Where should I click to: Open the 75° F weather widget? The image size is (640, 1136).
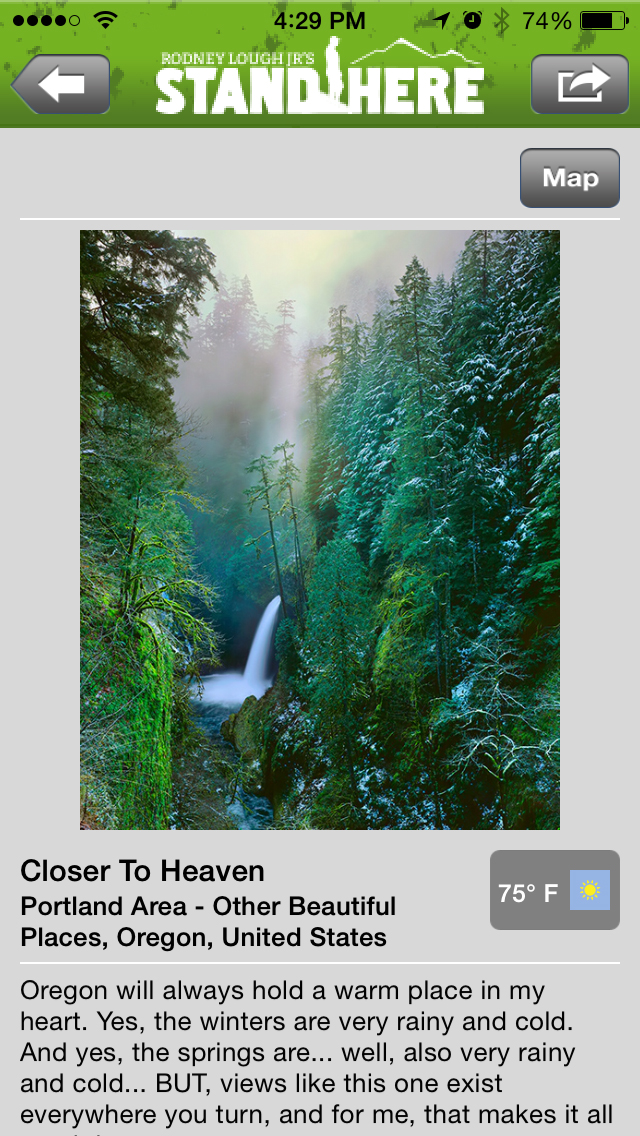(554, 890)
